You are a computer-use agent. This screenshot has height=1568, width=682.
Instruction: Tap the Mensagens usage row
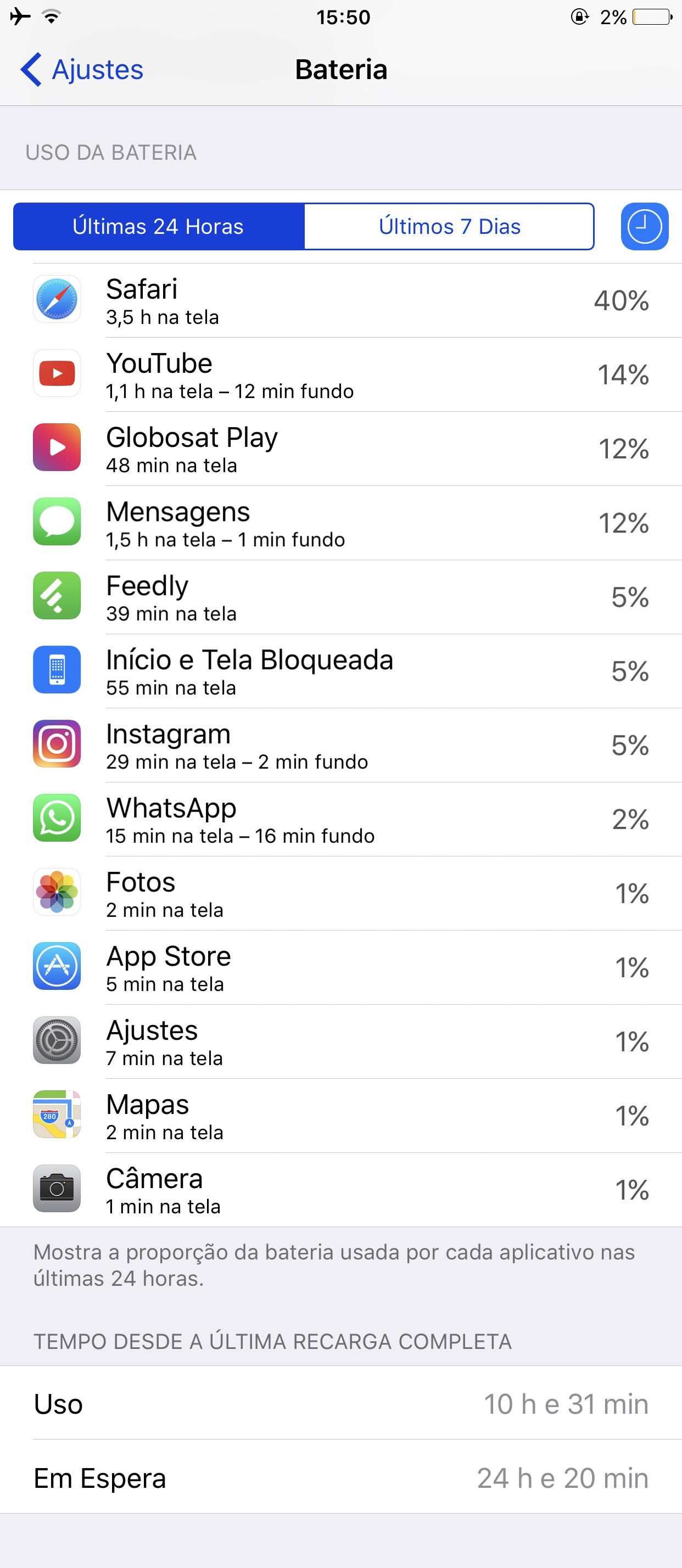[341, 523]
